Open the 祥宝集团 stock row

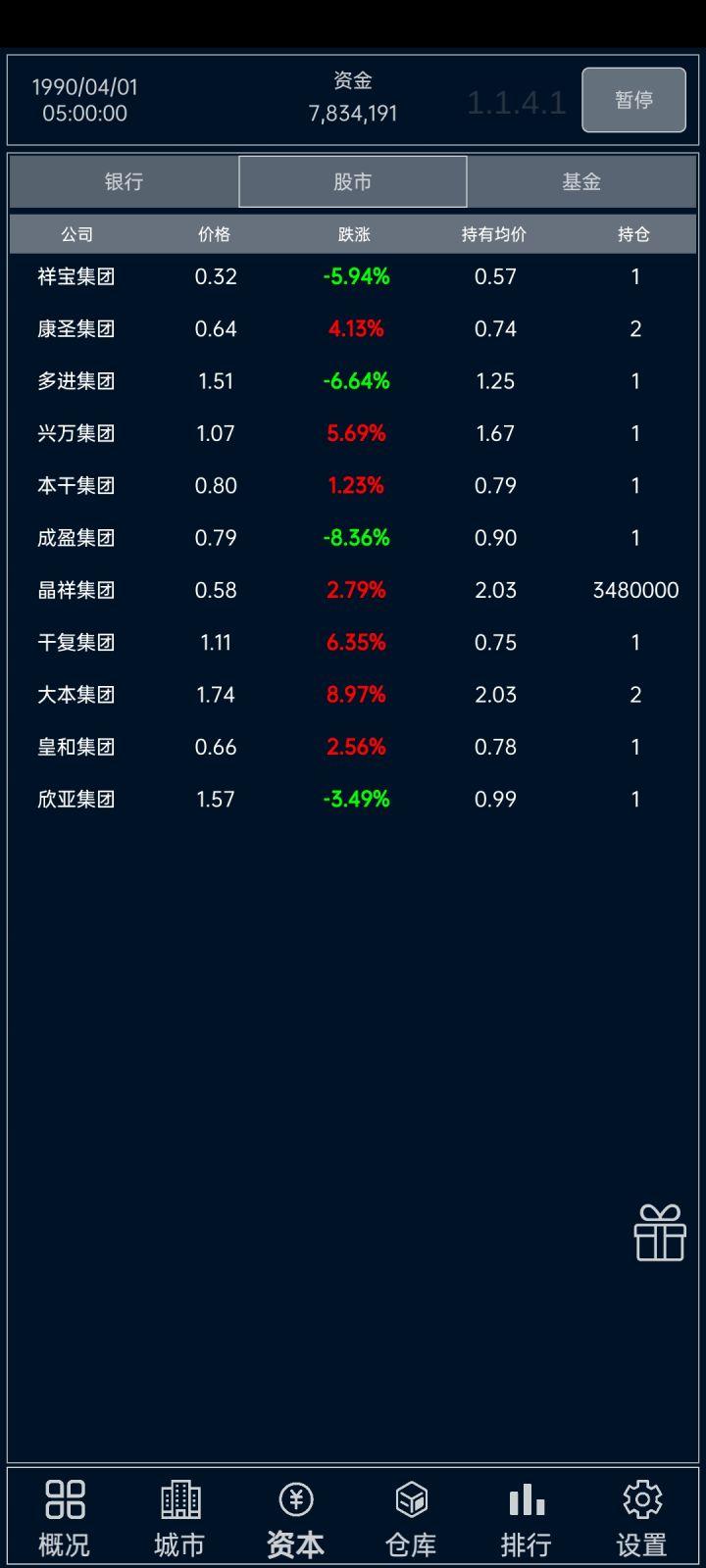pyautogui.click(x=76, y=276)
